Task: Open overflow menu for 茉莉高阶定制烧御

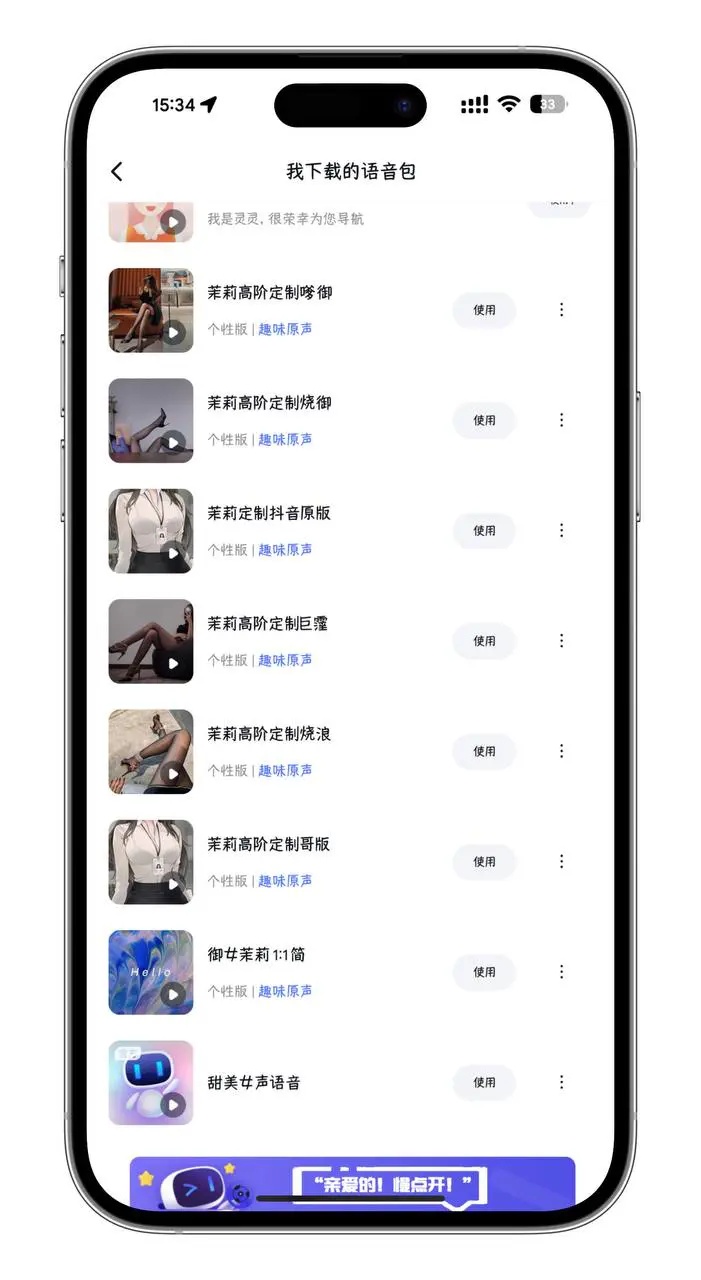Action: (x=561, y=420)
